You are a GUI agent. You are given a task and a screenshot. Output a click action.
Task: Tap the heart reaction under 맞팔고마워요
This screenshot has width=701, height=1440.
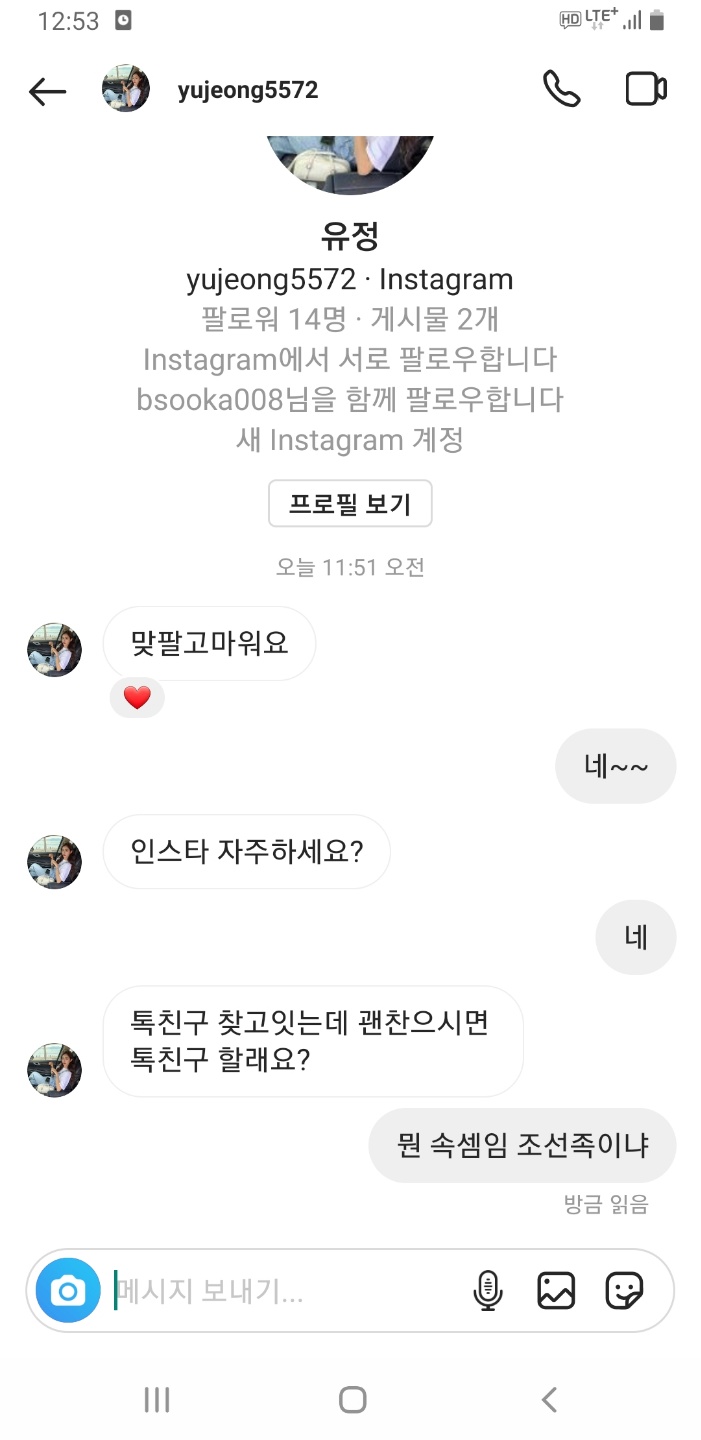pyautogui.click(x=137, y=698)
